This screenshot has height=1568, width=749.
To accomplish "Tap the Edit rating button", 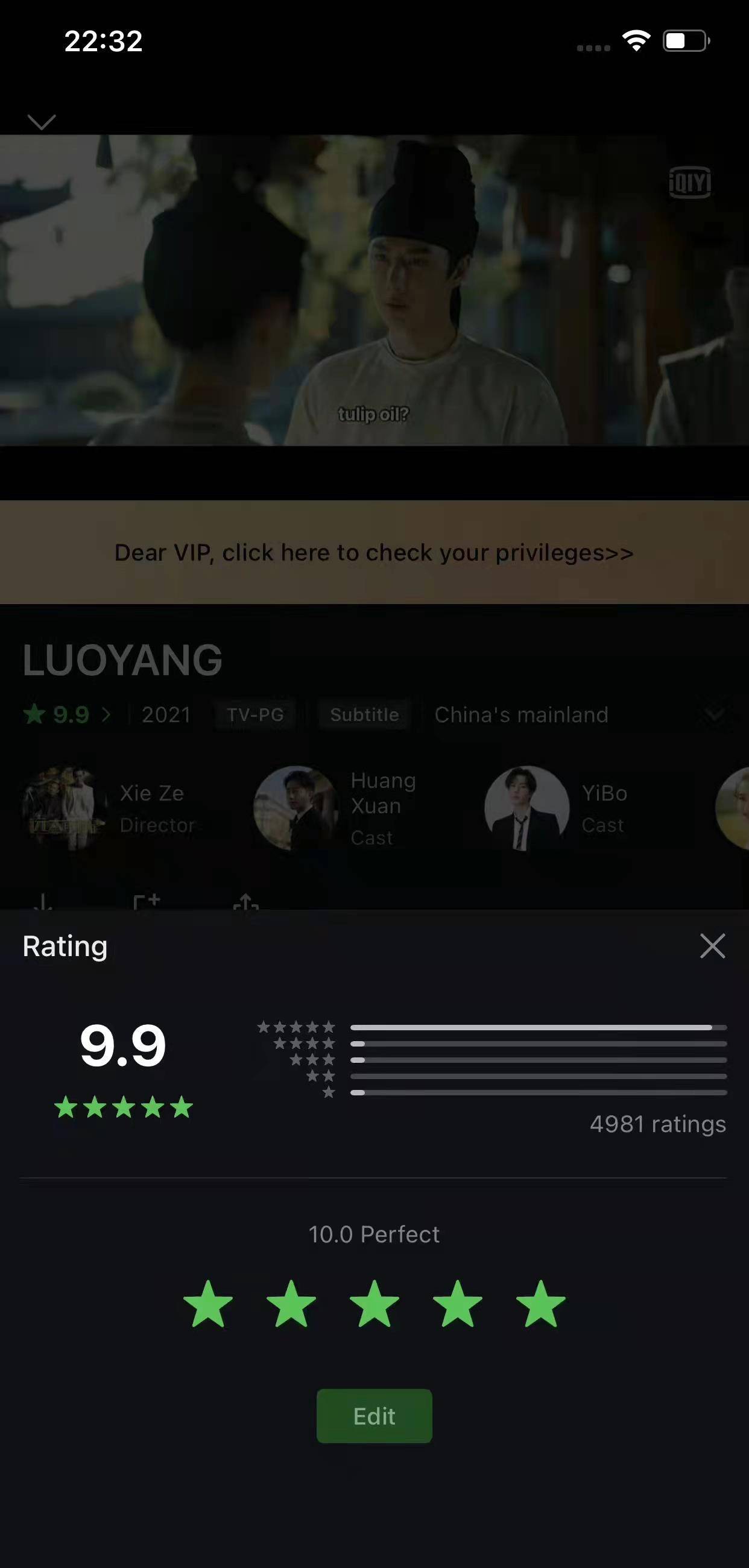I will point(374,1416).
